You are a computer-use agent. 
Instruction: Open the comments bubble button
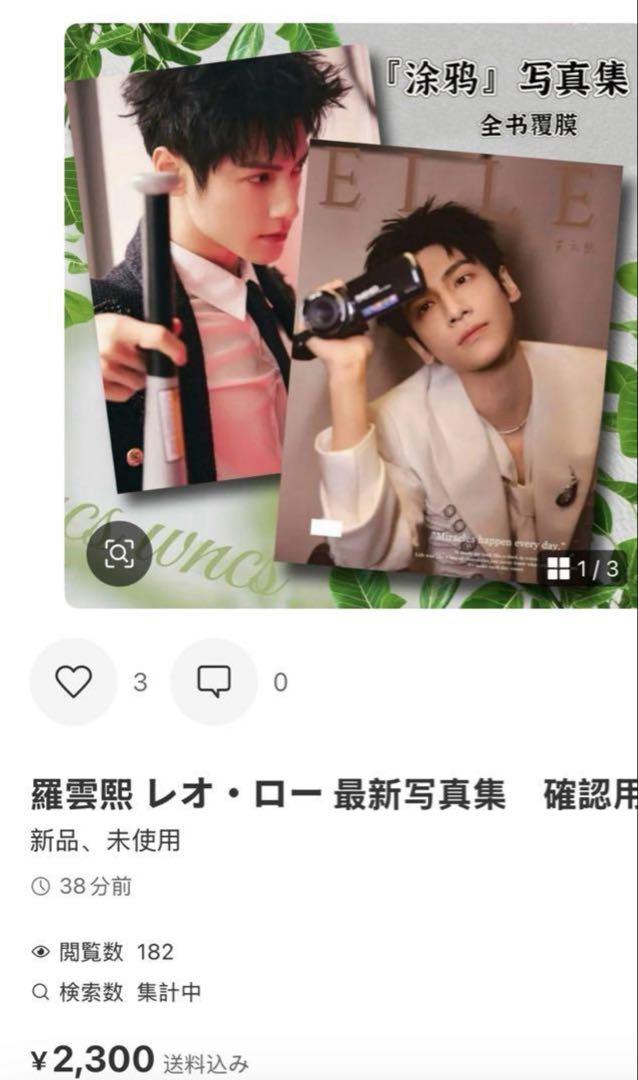point(214,682)
